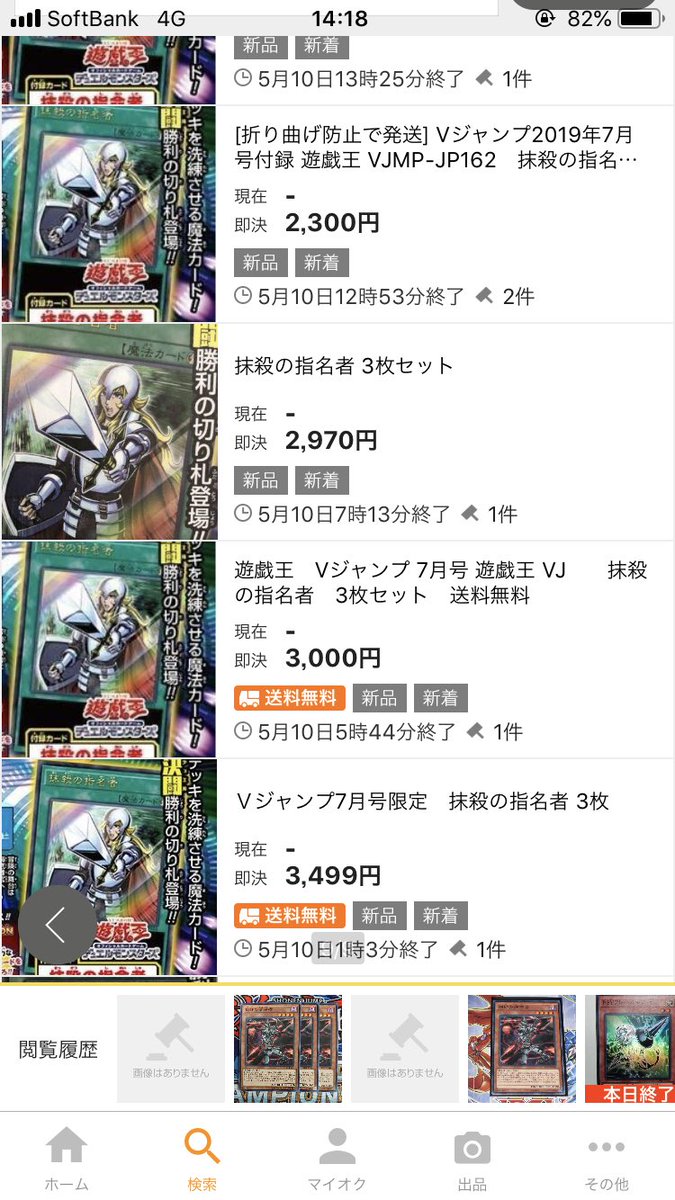Open the 出品 camera tab
Screen dimensions: 675x1200
(472, 1158)
